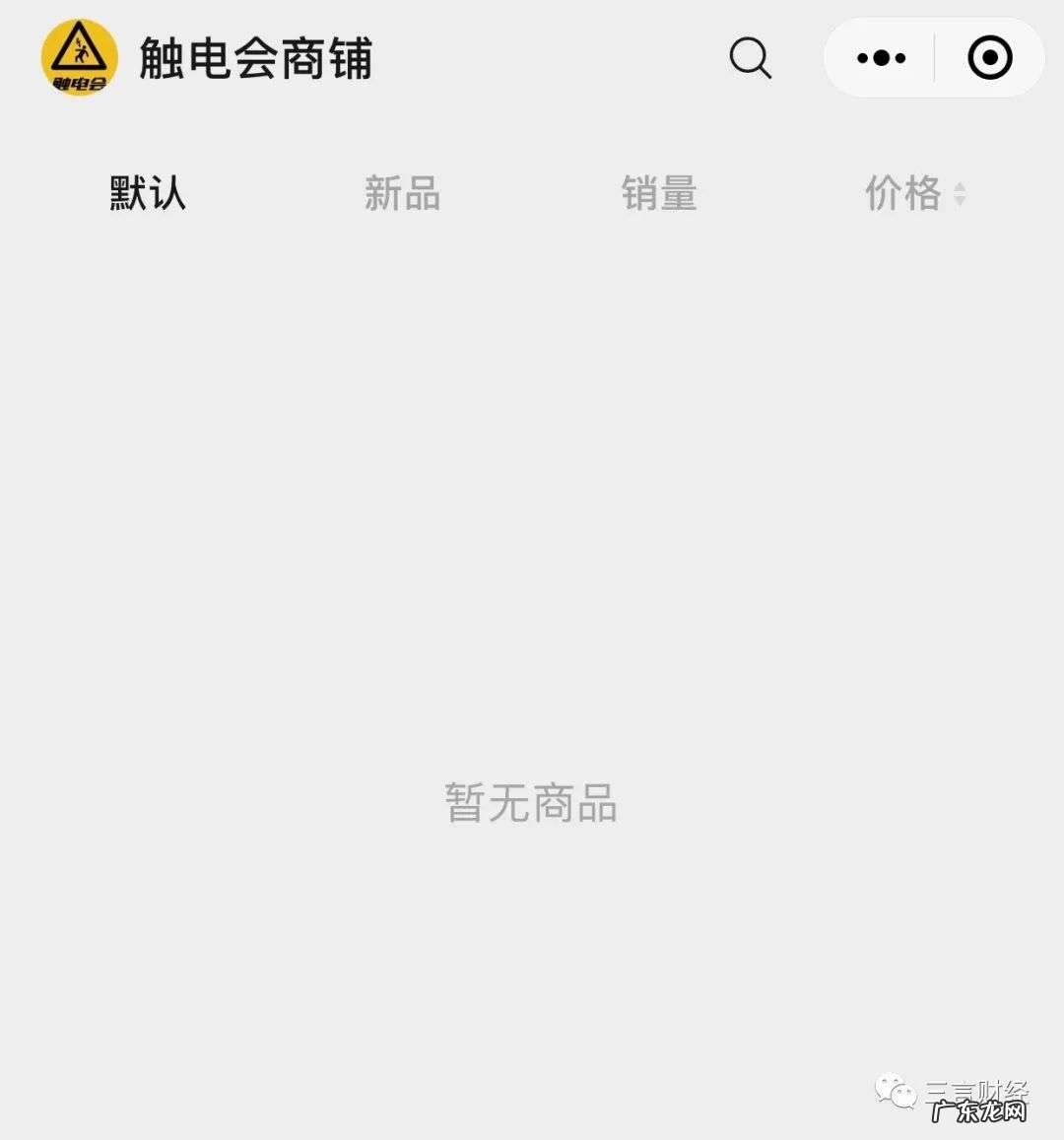Click the sort indicator next to 价格
The width and height of the screenshot is (1064, 1140).
tap(958, 194)
